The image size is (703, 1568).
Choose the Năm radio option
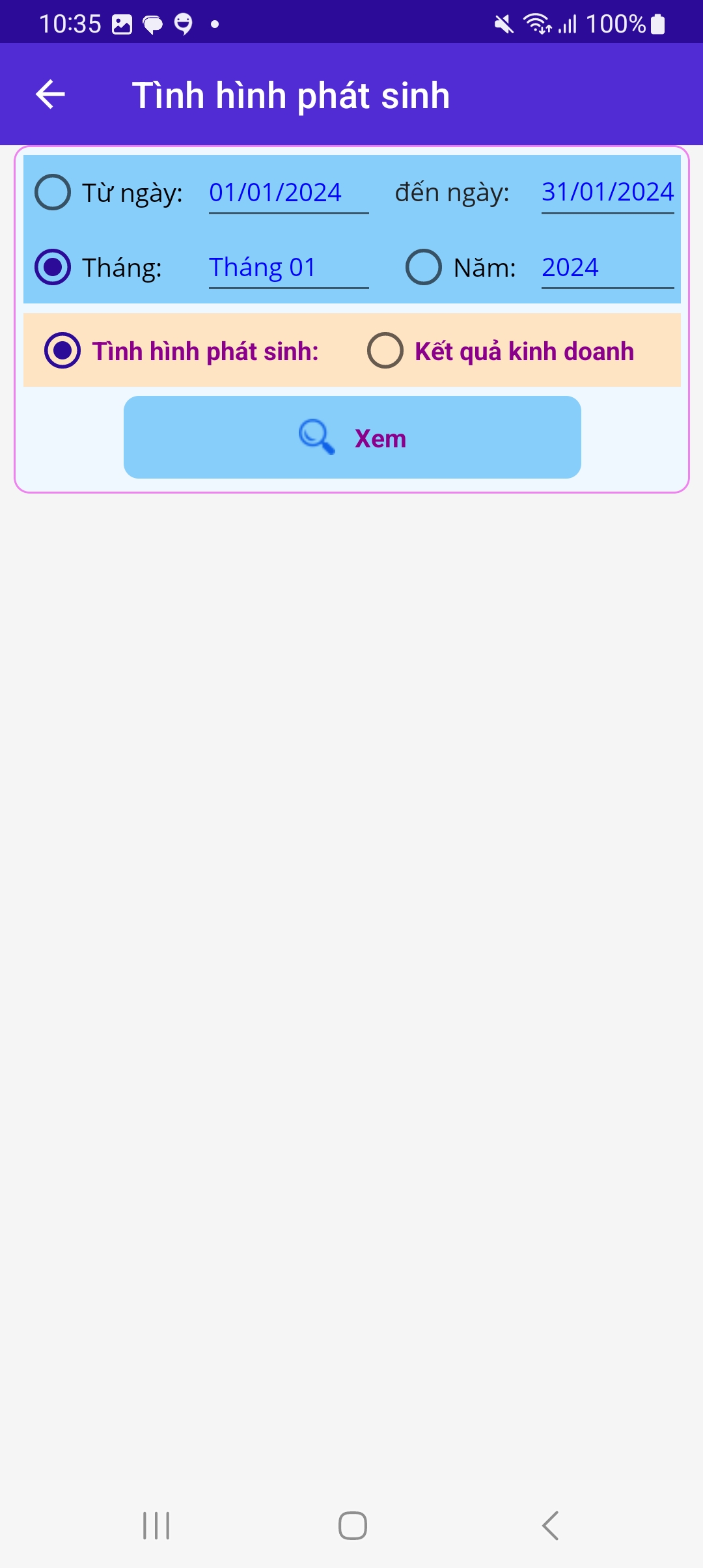tap(424, 267)
